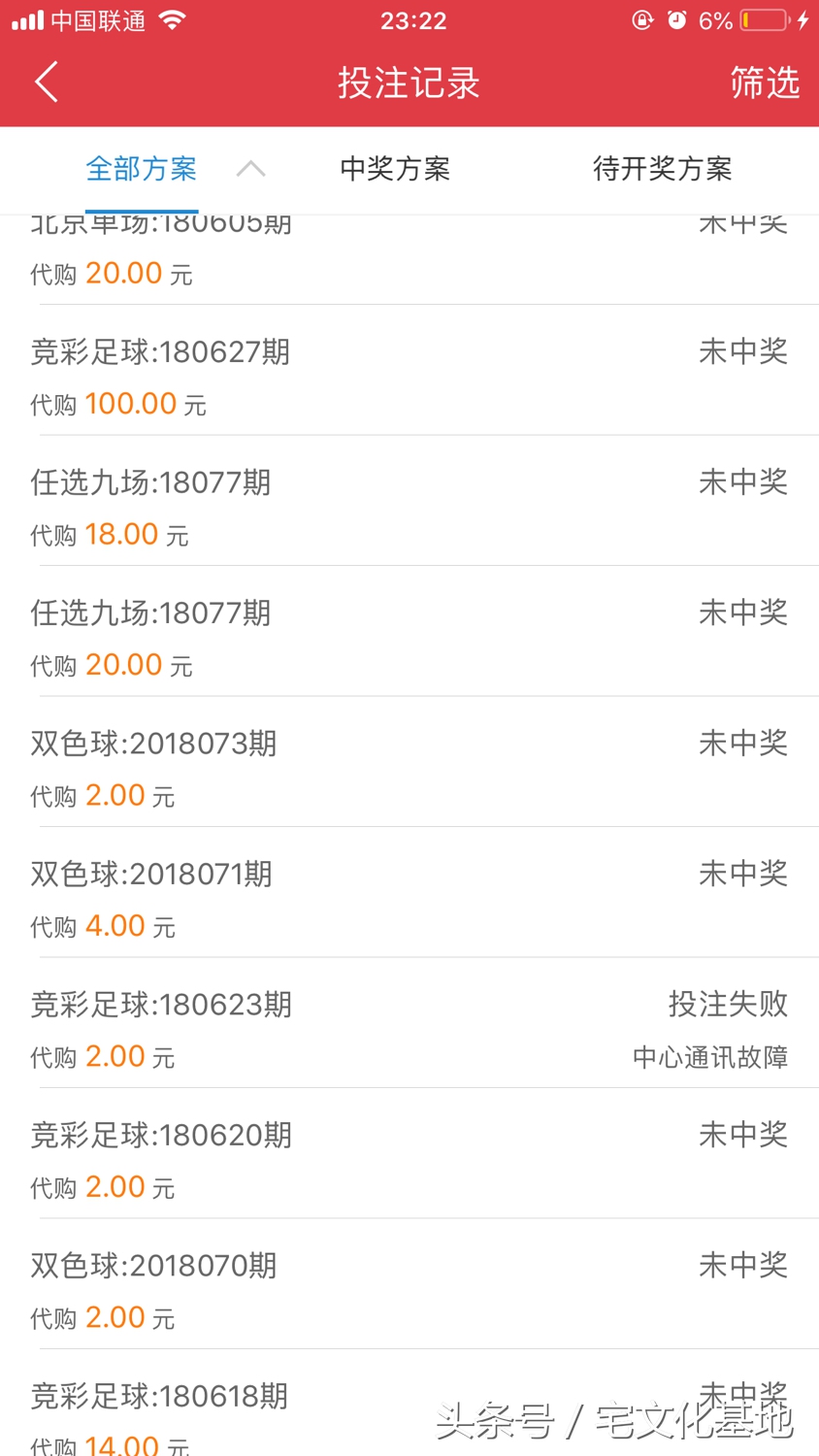Image resolution: width=819 pixels, height=1456 pixels.
Task: Tap the Wi-Fi icon in the status bar
Action: point(173,19)
